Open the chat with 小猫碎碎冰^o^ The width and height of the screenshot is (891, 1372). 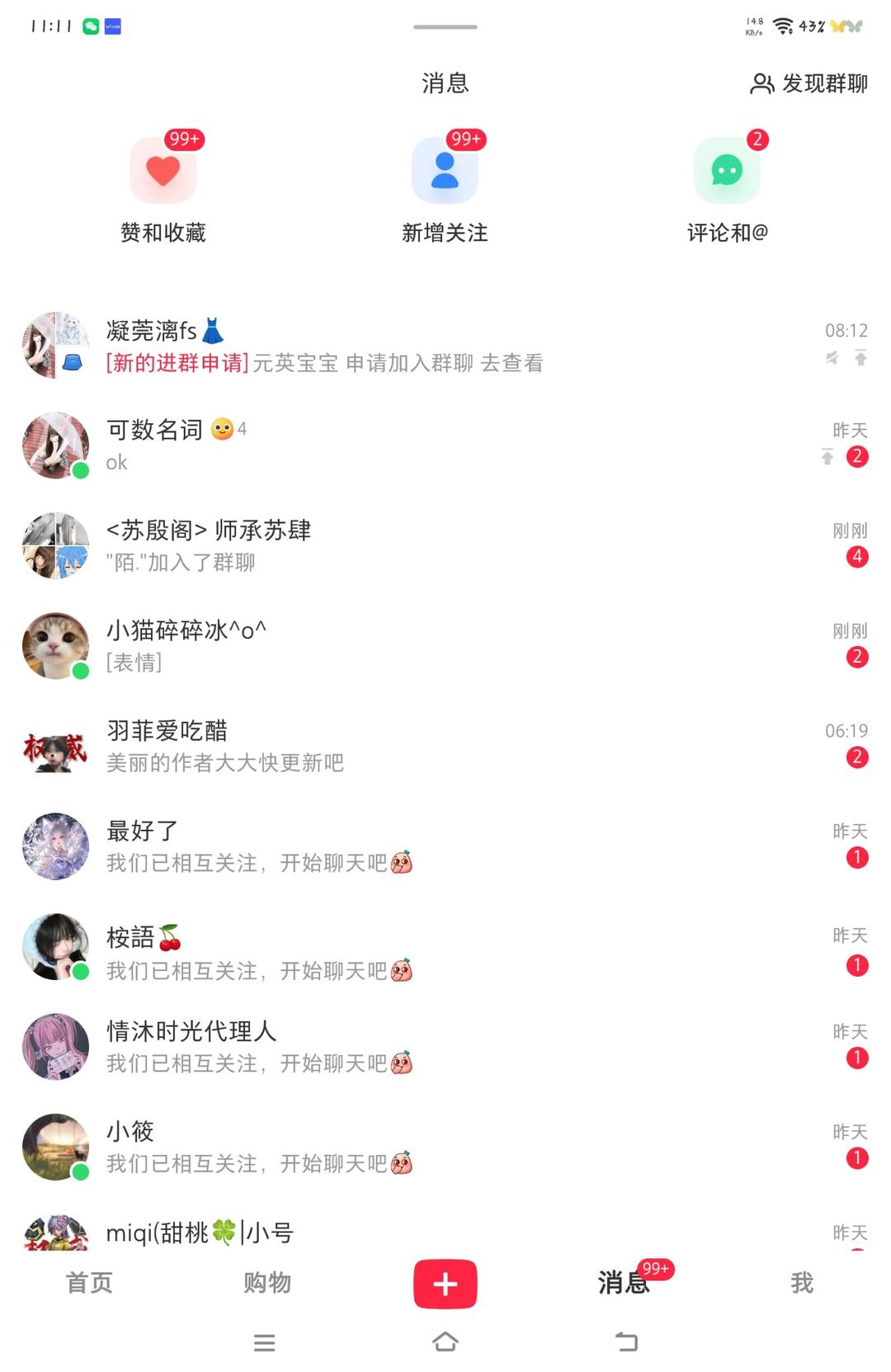412,646
